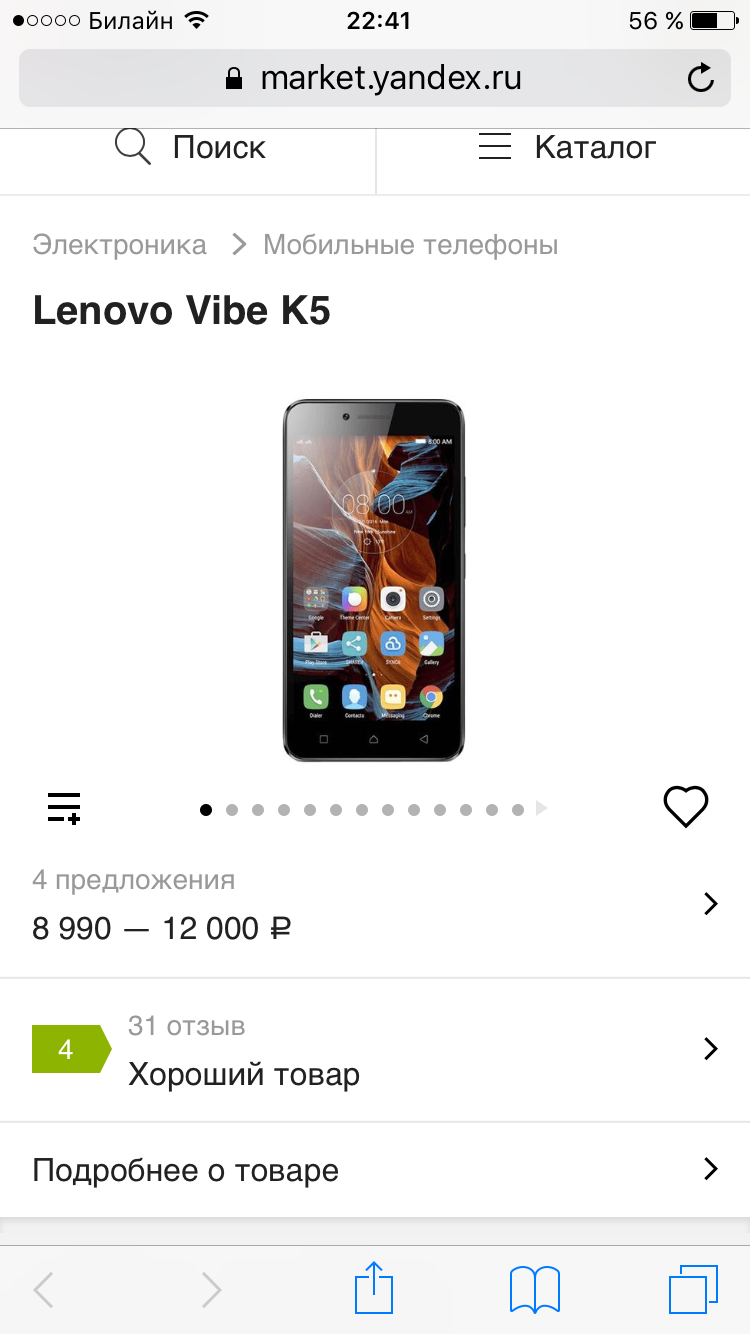Screen dimensions: 750x1334
Task: Show the next product photo via arrow
Action: (x=541, y=808)
